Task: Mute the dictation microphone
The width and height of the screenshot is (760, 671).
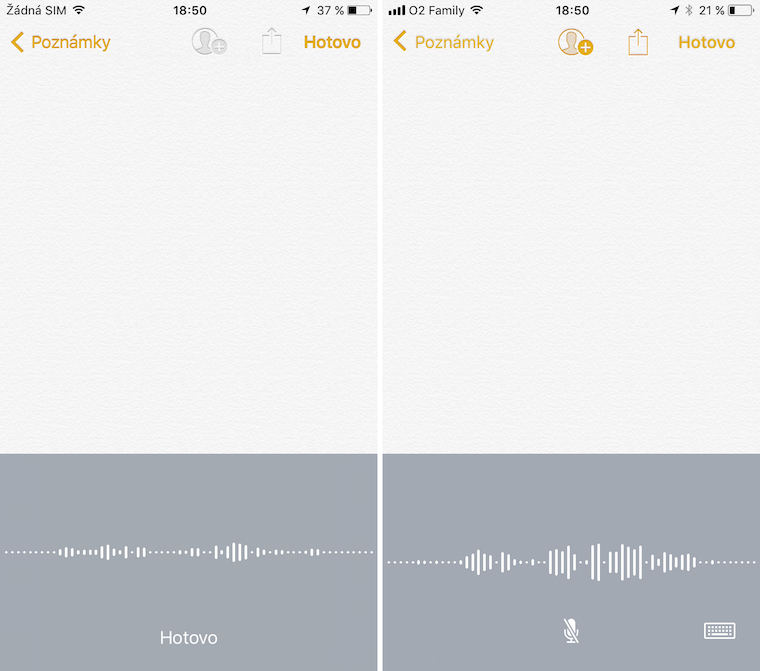Action: point(571,630)
